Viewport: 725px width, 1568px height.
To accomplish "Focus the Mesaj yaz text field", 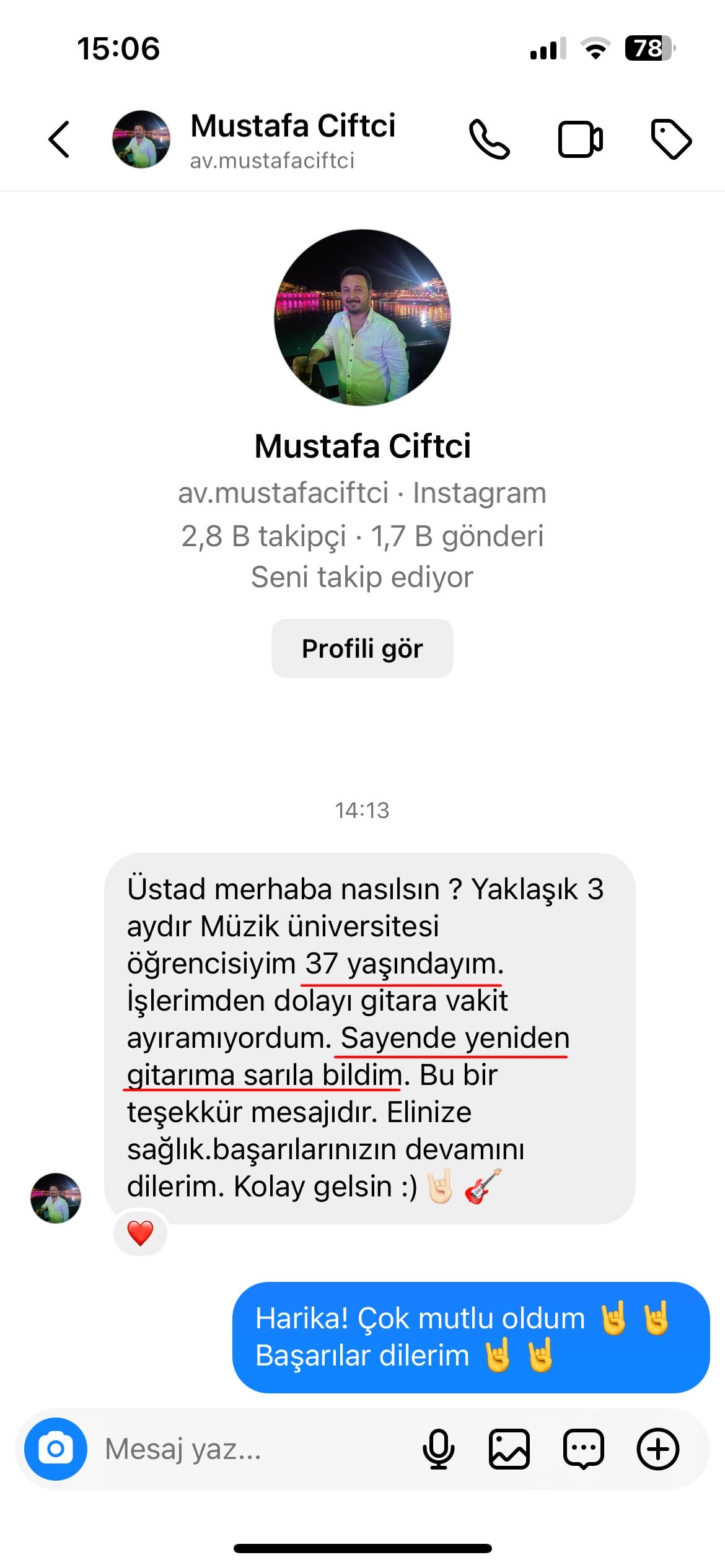I will point(248,1449).
